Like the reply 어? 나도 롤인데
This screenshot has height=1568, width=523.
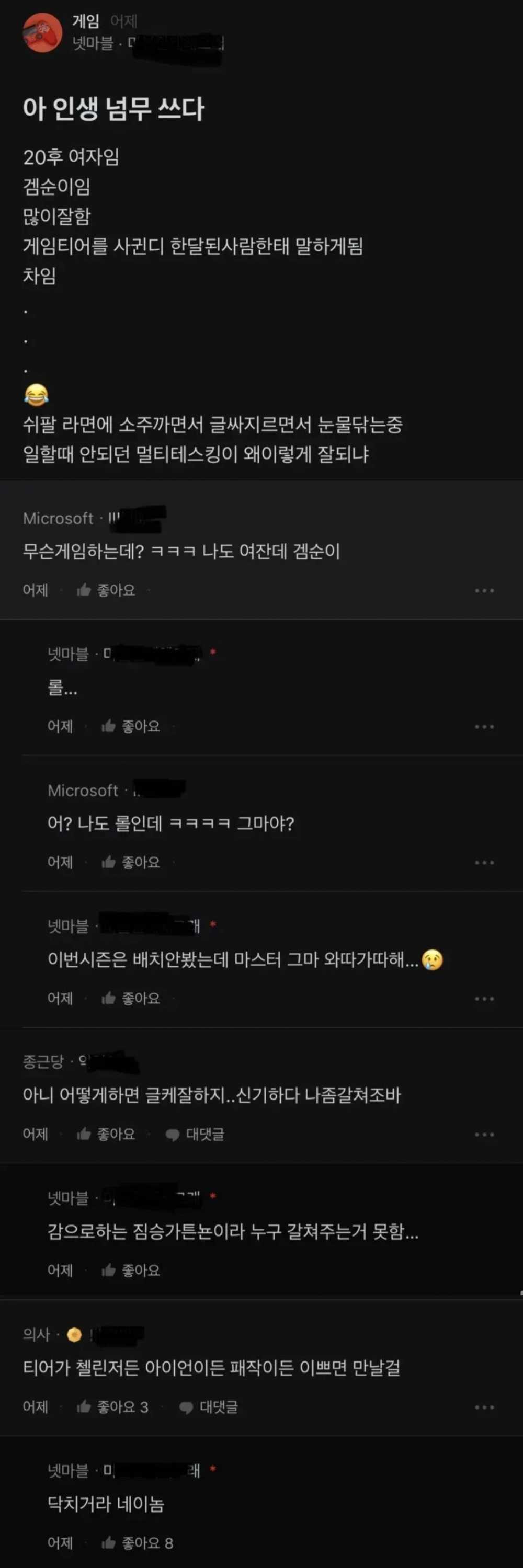tap(131, 862)
